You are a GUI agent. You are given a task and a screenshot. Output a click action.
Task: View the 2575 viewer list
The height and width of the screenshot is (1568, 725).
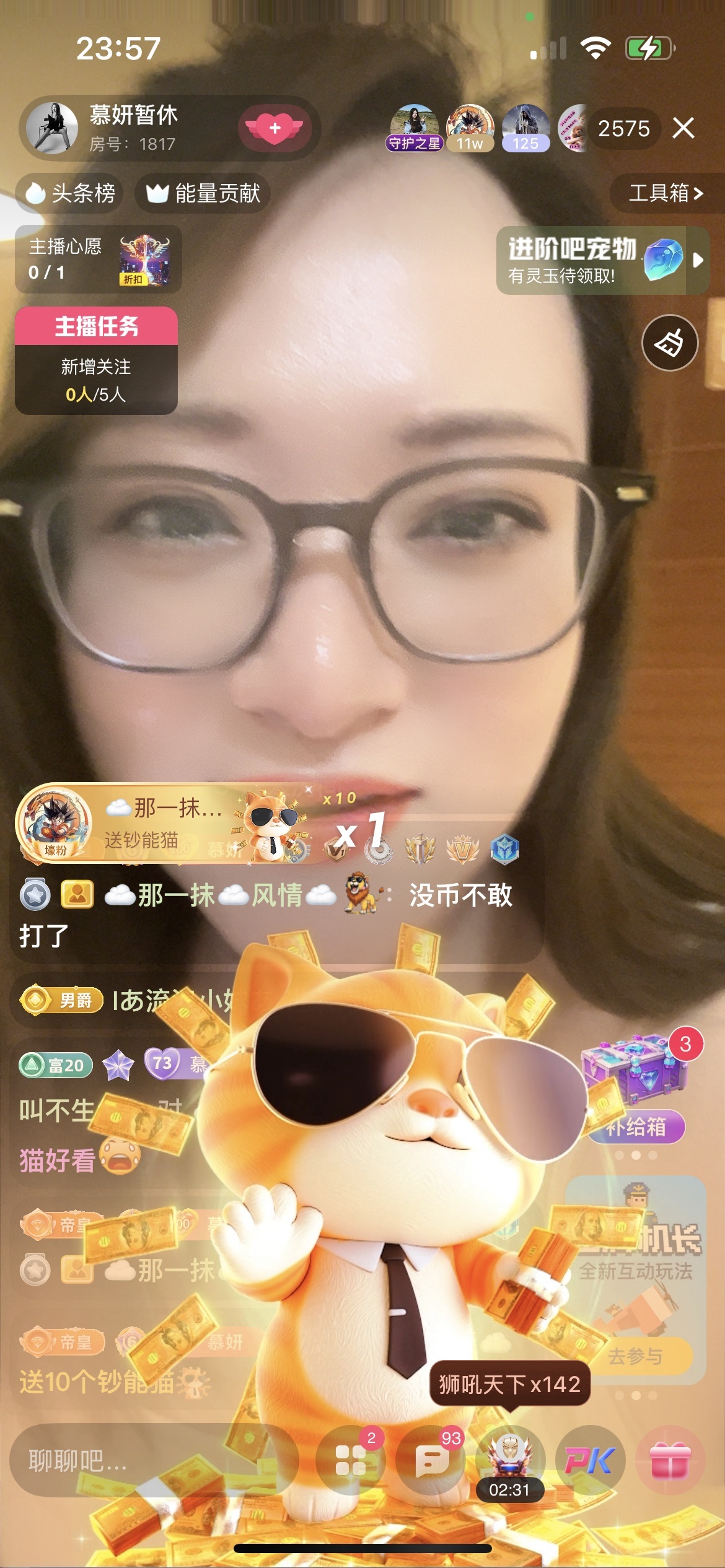coord(623,128)
